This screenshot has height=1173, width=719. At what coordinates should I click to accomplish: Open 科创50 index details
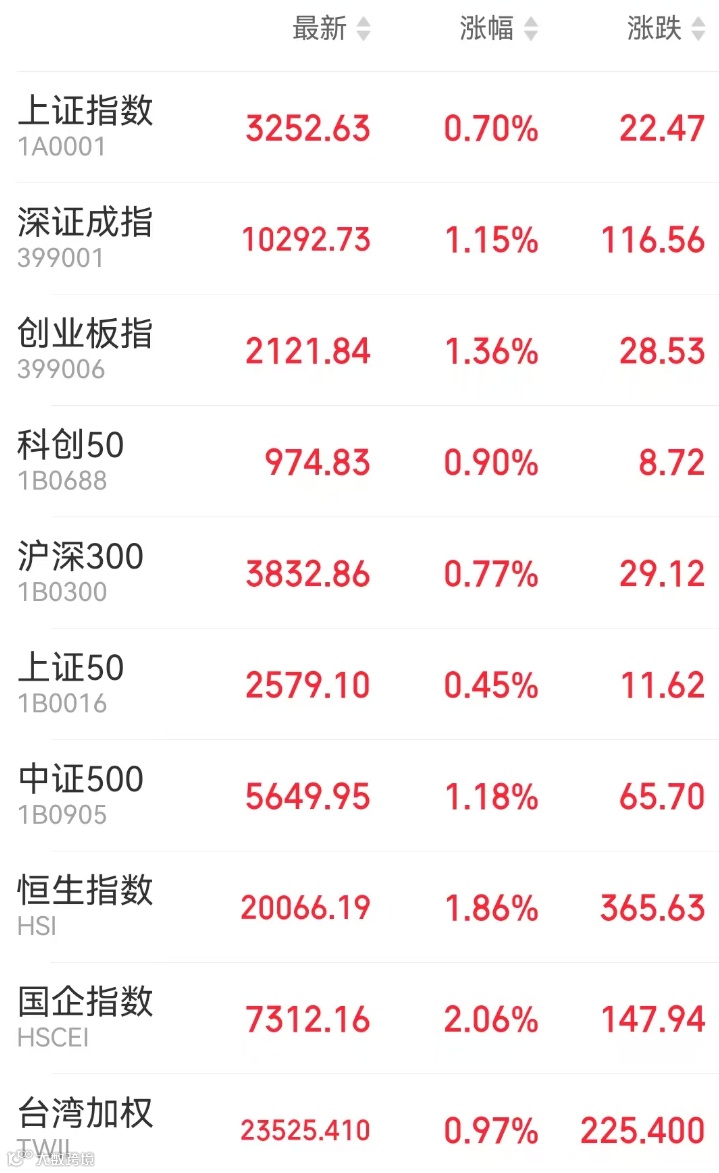(x=367, y=462)
